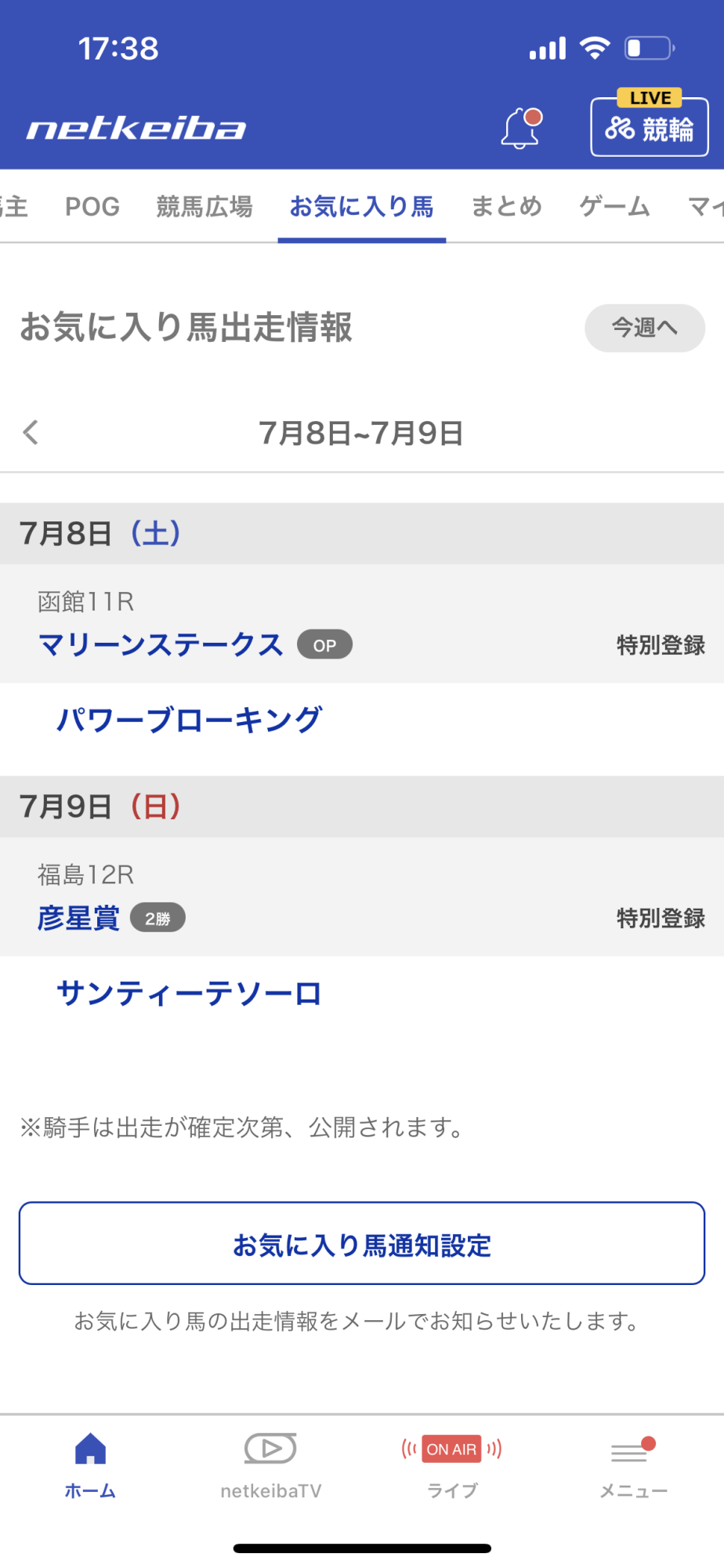Tap the netkeiba logo
Viewport: 724px width, 1568px height.
click(x=136, y=129)
